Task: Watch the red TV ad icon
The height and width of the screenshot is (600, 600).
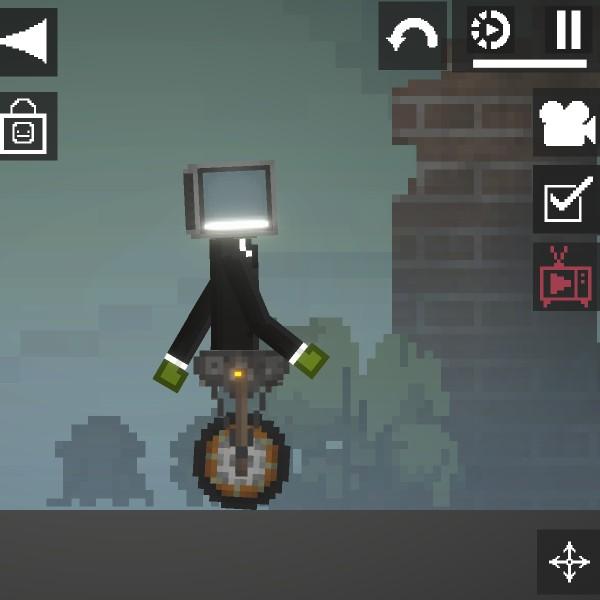Action: pos(566,277)
